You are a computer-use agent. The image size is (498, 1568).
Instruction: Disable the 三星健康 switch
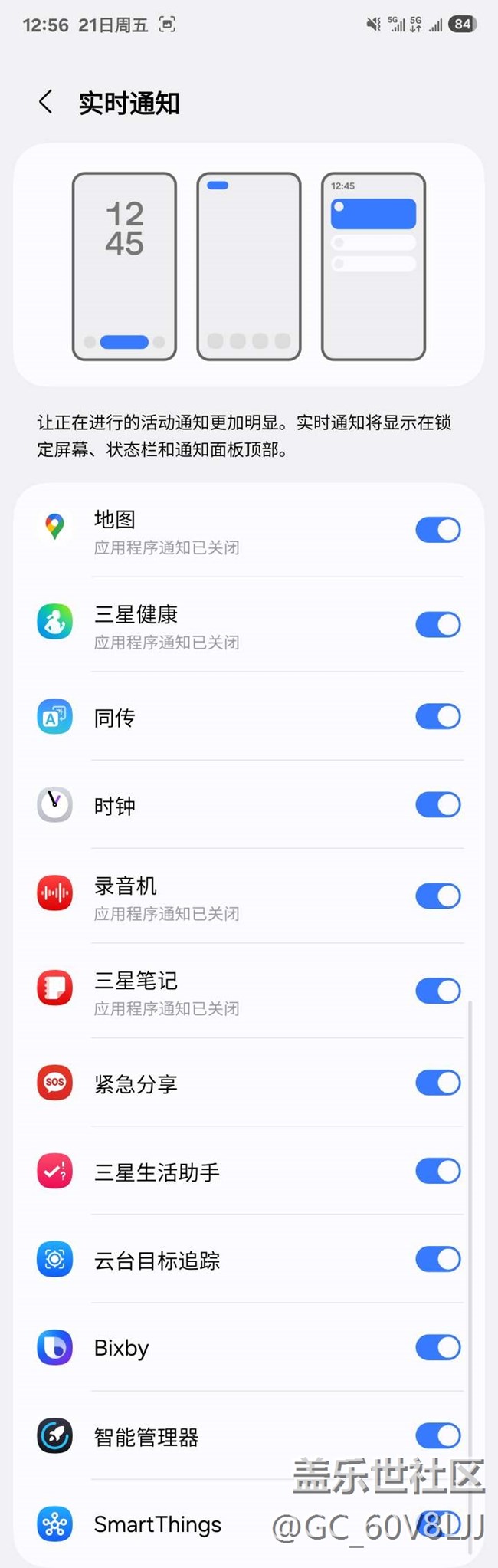(437, 625)
